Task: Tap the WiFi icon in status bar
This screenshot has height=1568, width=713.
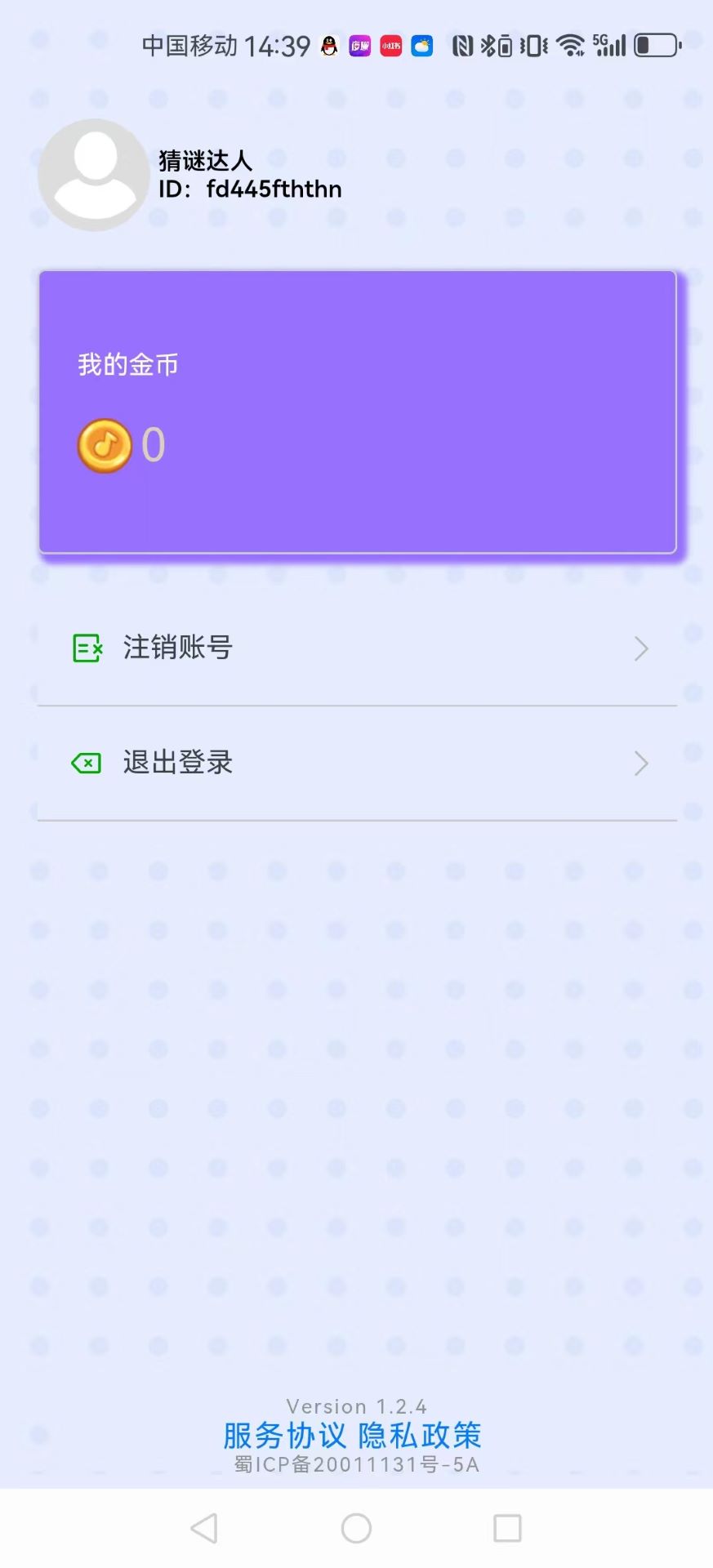Action: coord(571,46)
